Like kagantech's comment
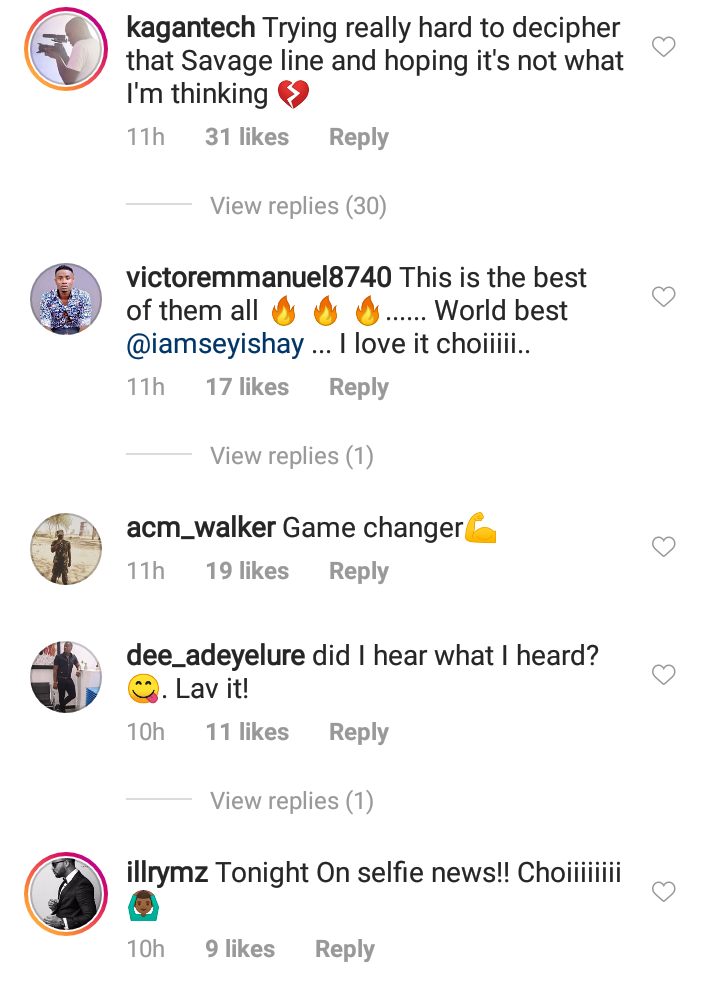This screenshot has height=990, width=720. [663, 47]
